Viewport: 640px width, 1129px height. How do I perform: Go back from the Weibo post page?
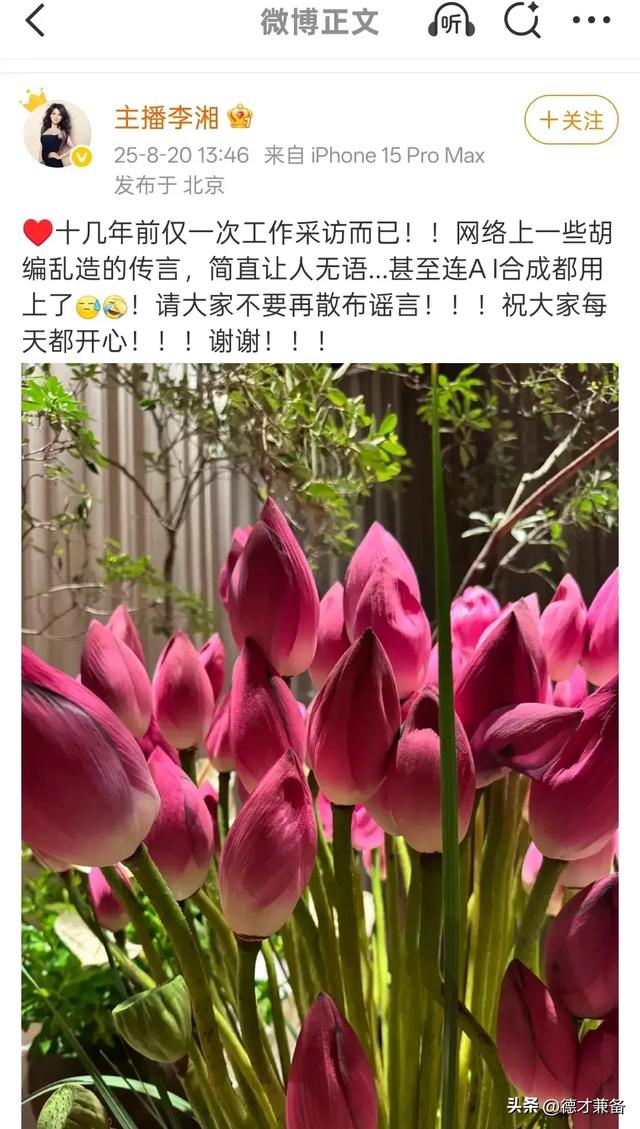(x=35, y=21)
